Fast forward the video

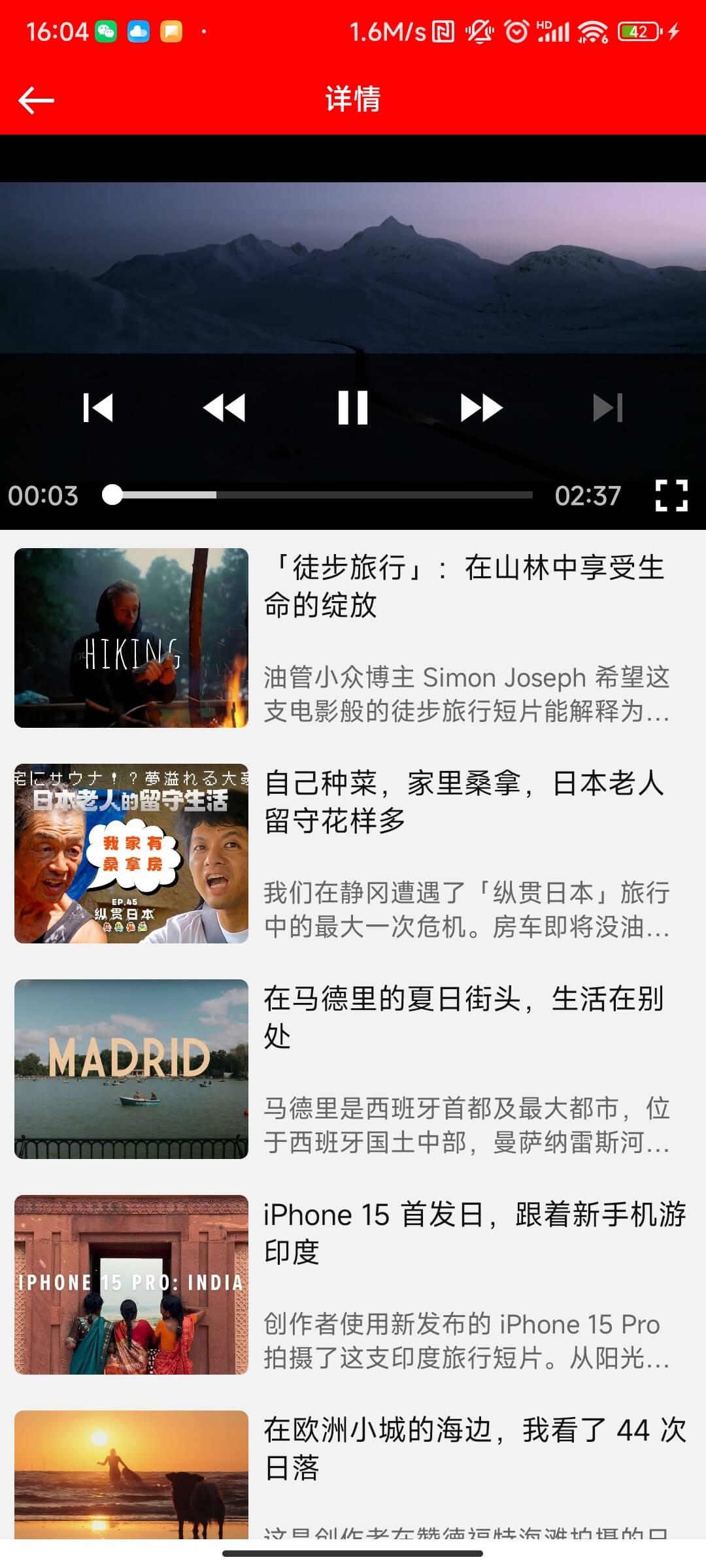coord(481,408)
